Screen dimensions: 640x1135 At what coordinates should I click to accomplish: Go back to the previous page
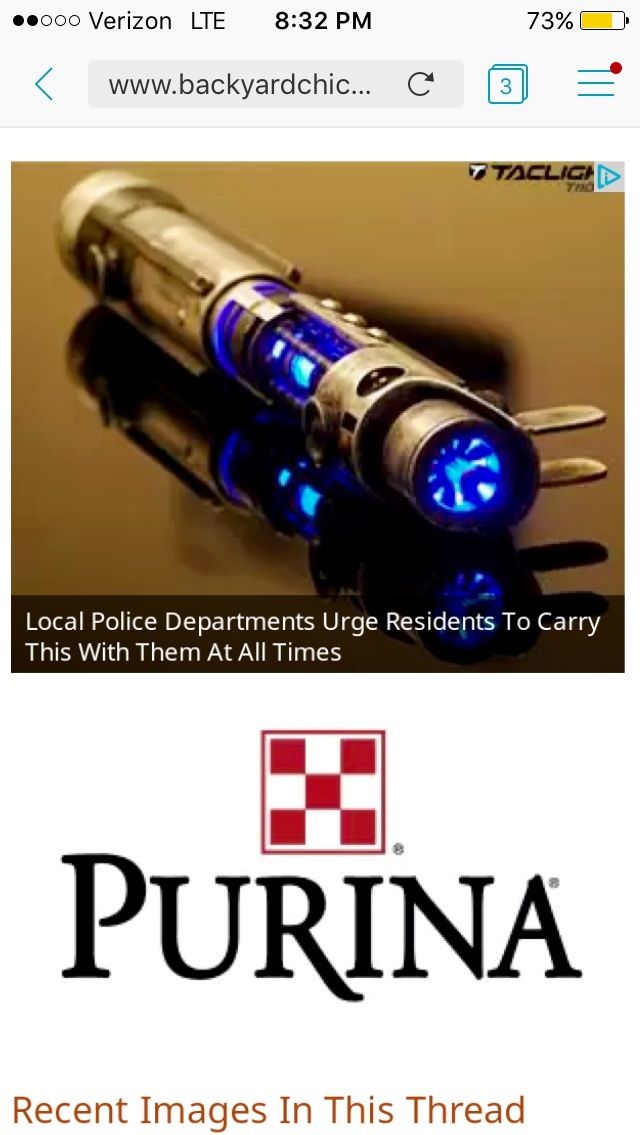point(43,84)
